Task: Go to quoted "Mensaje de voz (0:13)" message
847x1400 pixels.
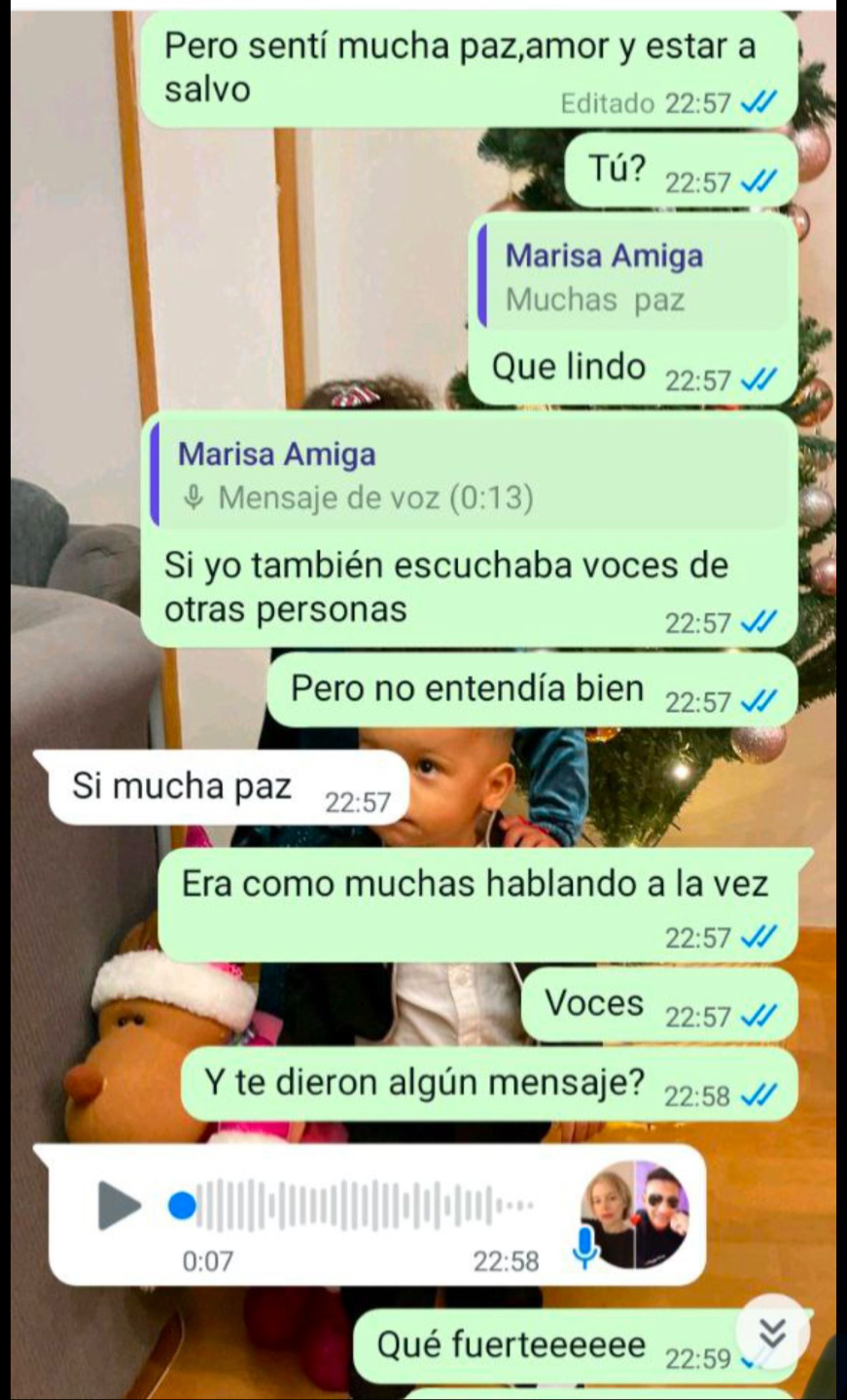Action: [x=469, y=476]
